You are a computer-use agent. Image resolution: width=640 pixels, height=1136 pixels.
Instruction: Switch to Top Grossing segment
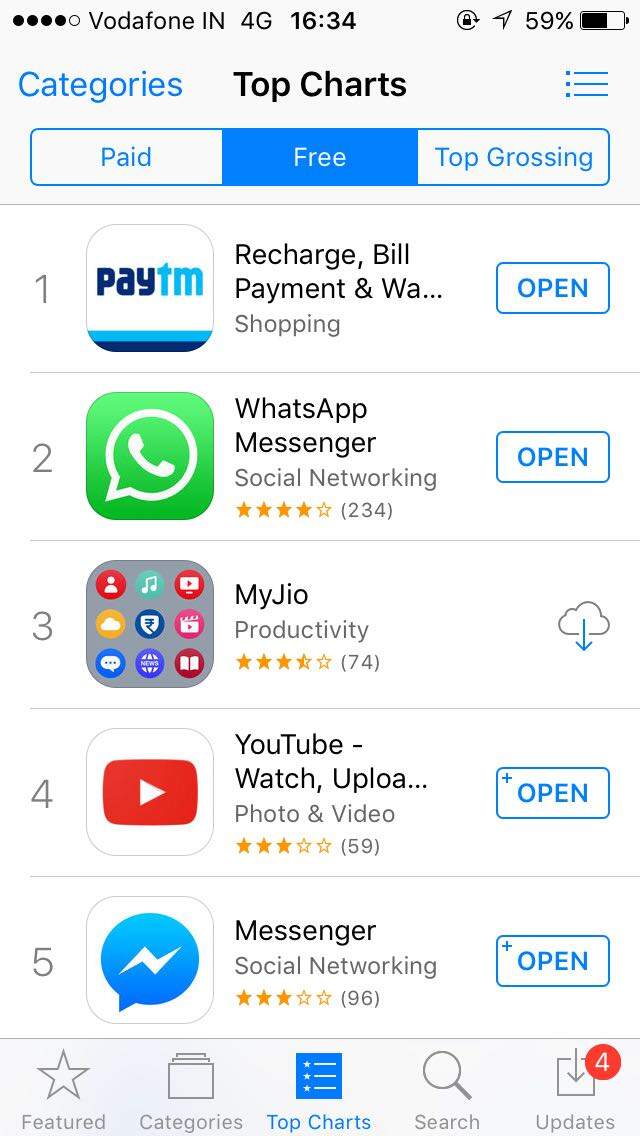(513, 157)
